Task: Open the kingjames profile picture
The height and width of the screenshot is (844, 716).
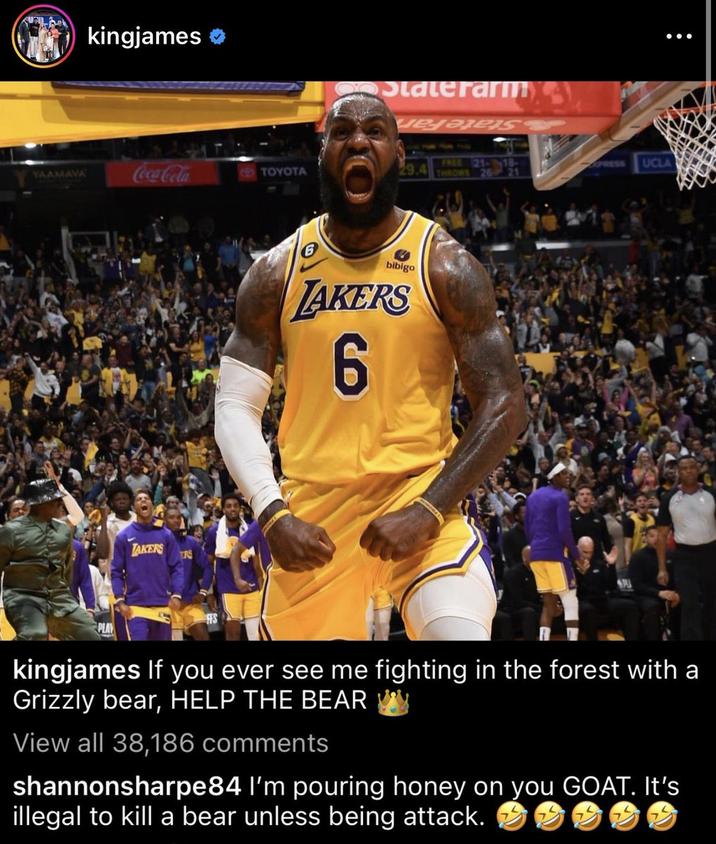Action: [x=43, y=37]
